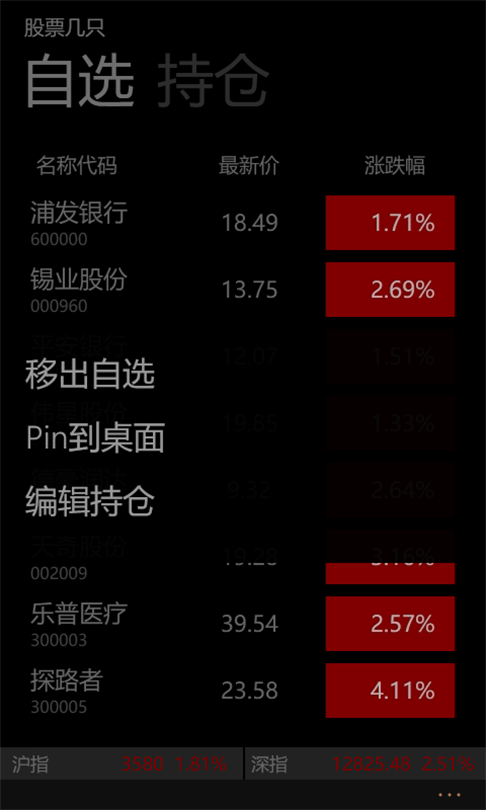486x810 pixels.
Task: Switch to the 持仓 tab
Action: pyautogui.click(x=213, y=81)
